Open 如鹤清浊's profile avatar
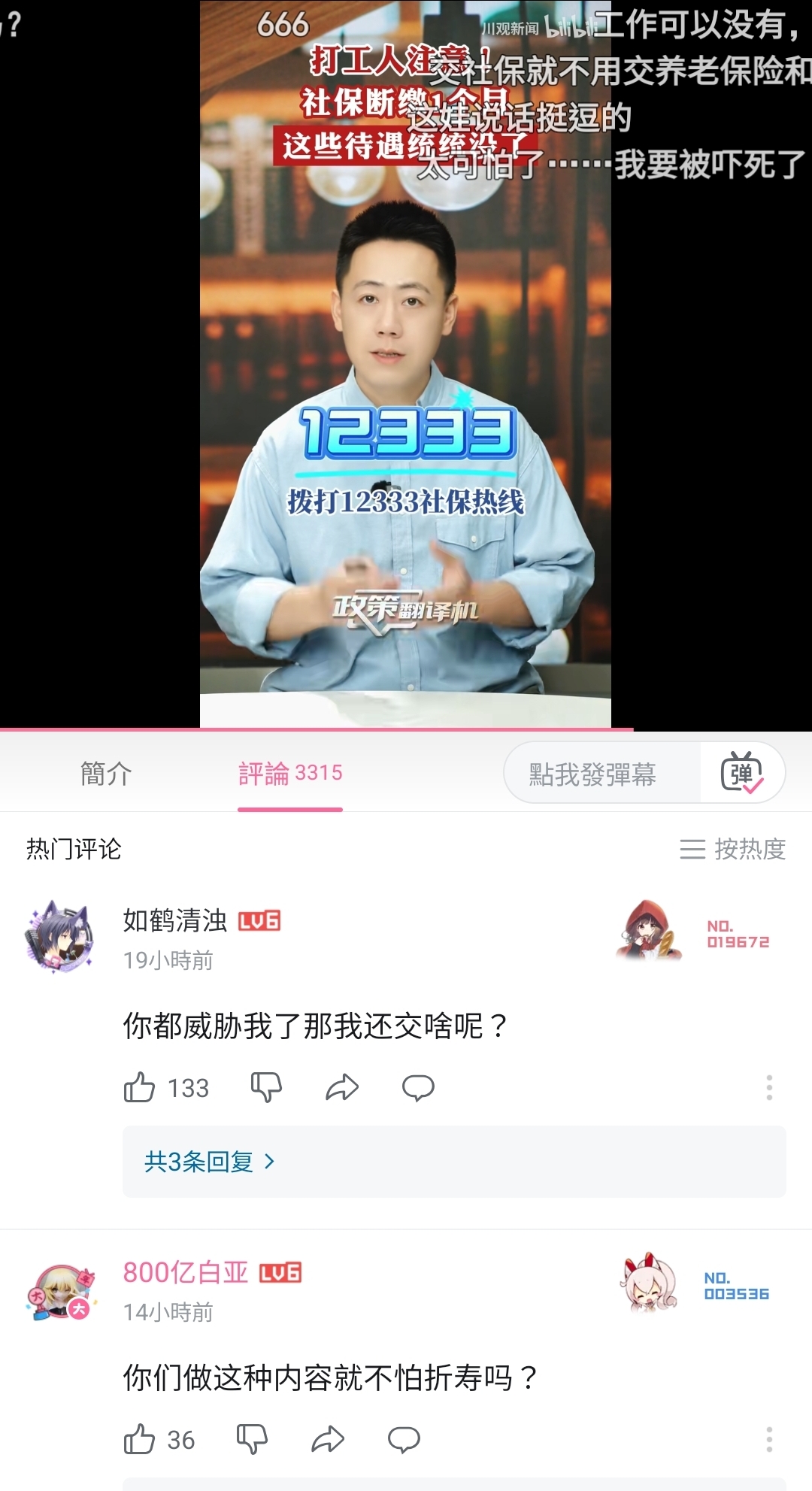The image size is (812, 1491). click(x=59, y=936)
